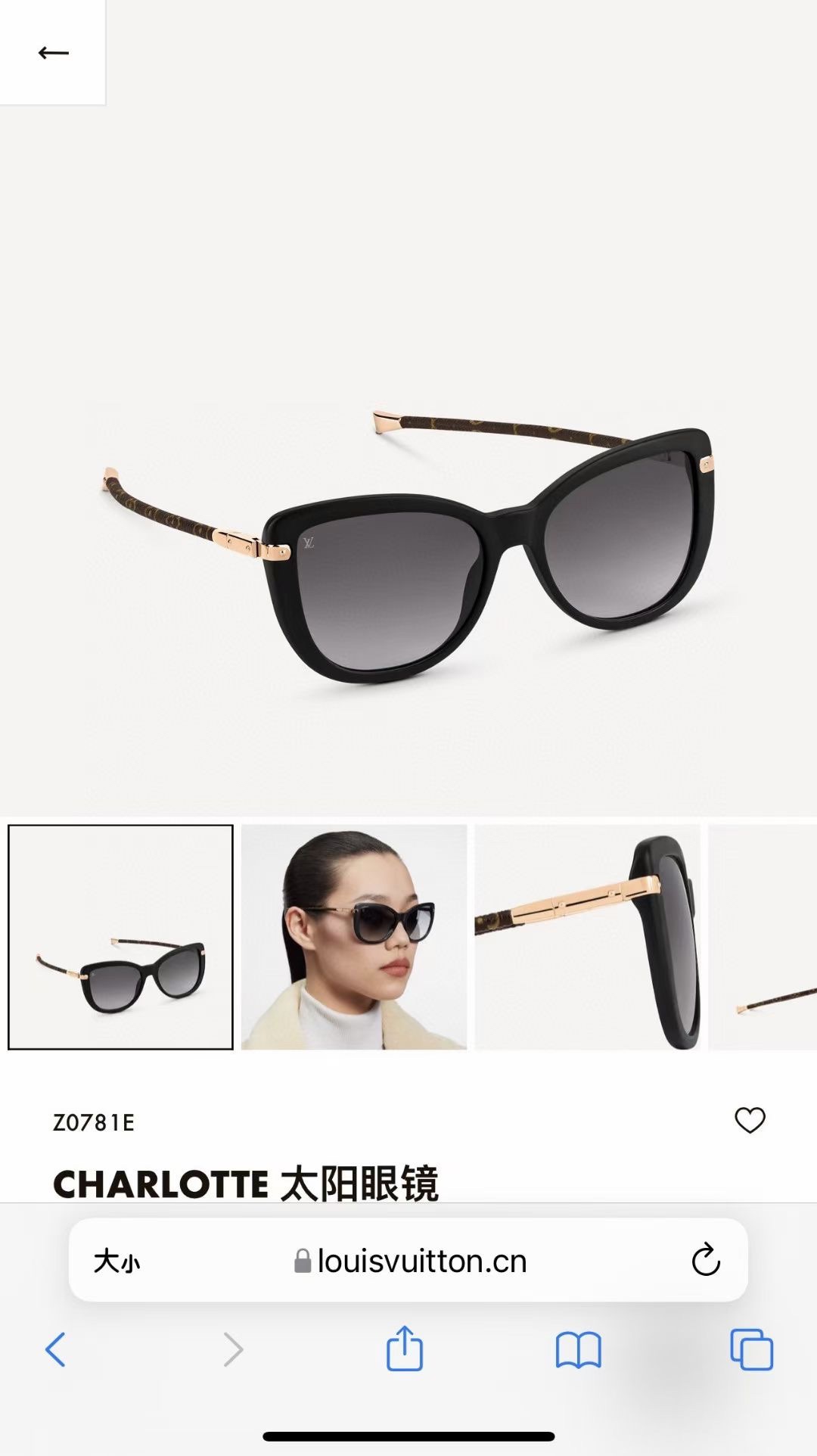Select the first sunglasses thumbnail
Screen dimensions: 817x1456
tap(121, 937)
